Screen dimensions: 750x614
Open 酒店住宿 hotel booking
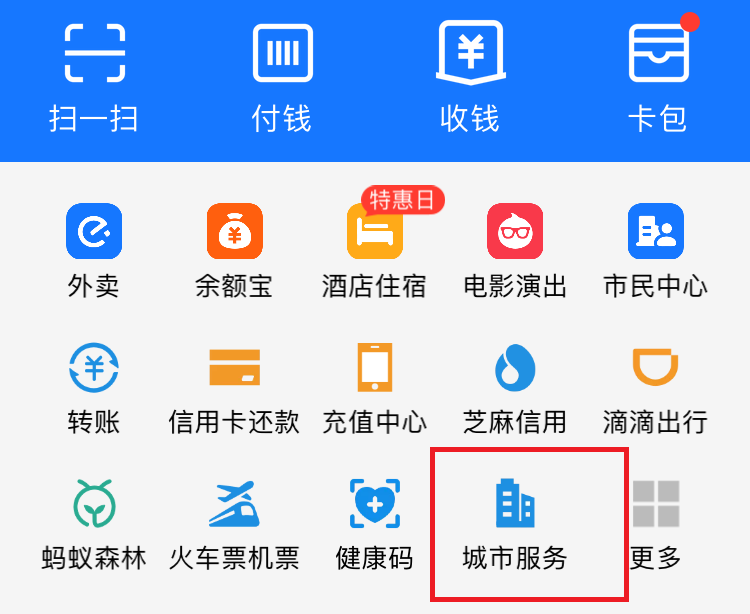(374, 250)
